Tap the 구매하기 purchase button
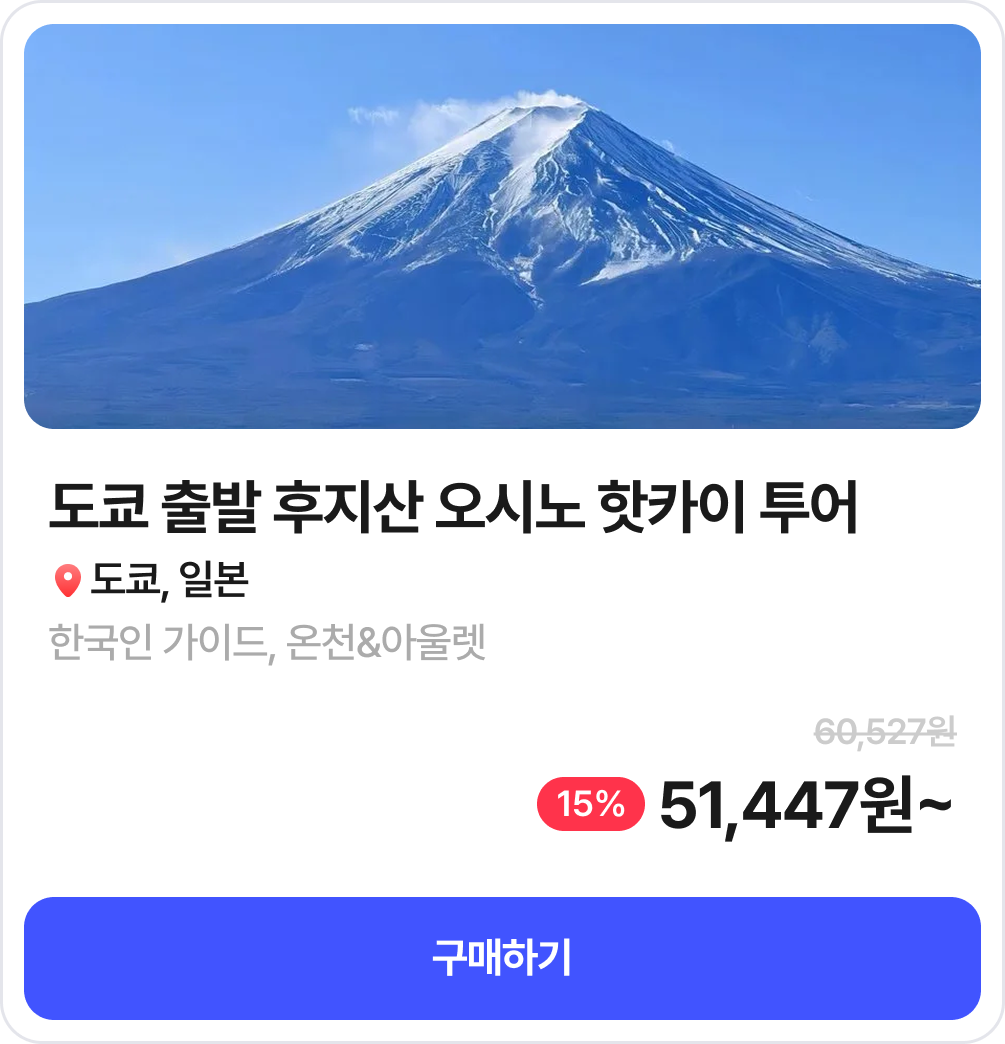Screen dimensions: 1005x1044 (502, 958)
